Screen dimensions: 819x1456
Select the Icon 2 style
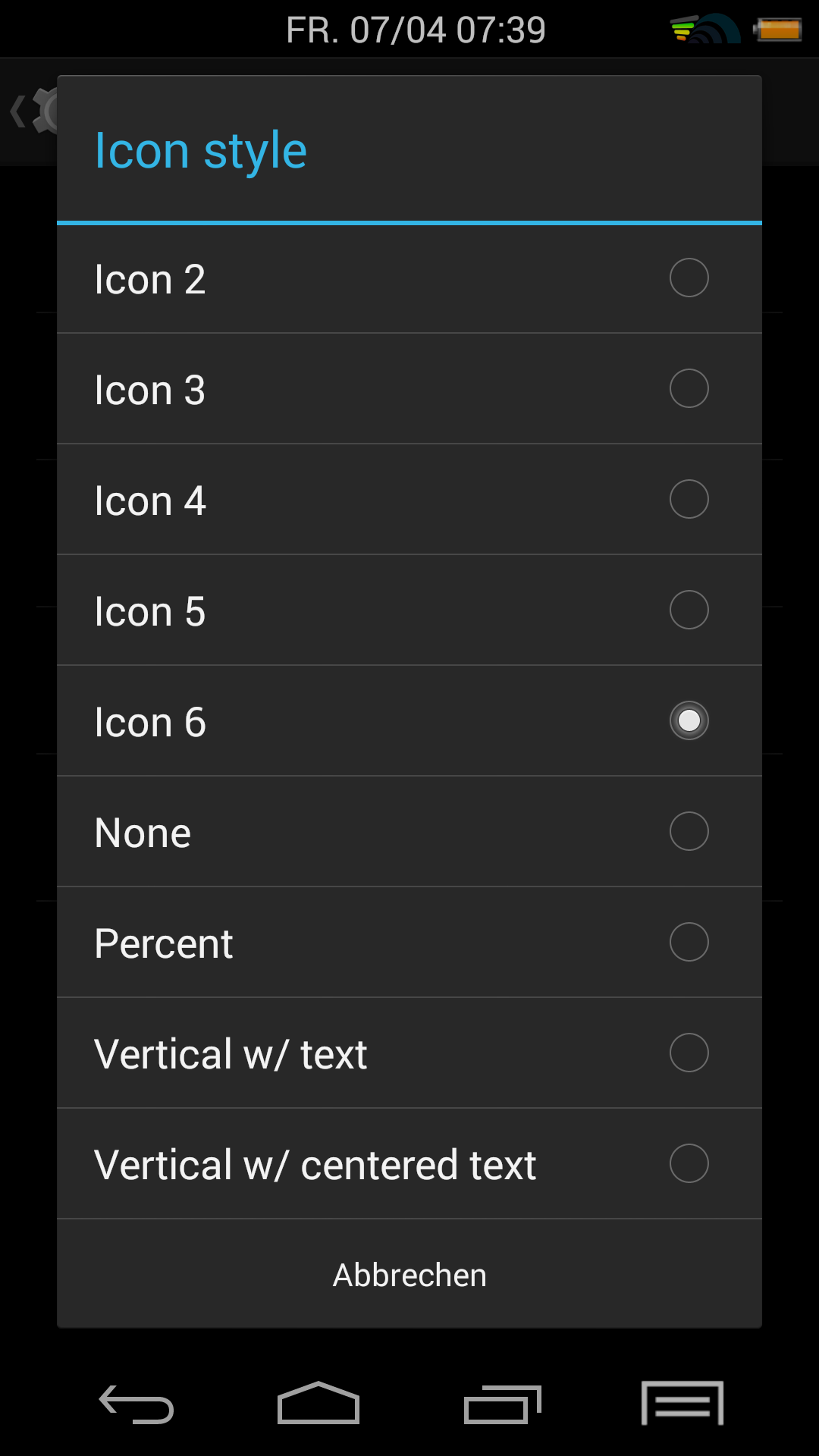click(409, 278)
